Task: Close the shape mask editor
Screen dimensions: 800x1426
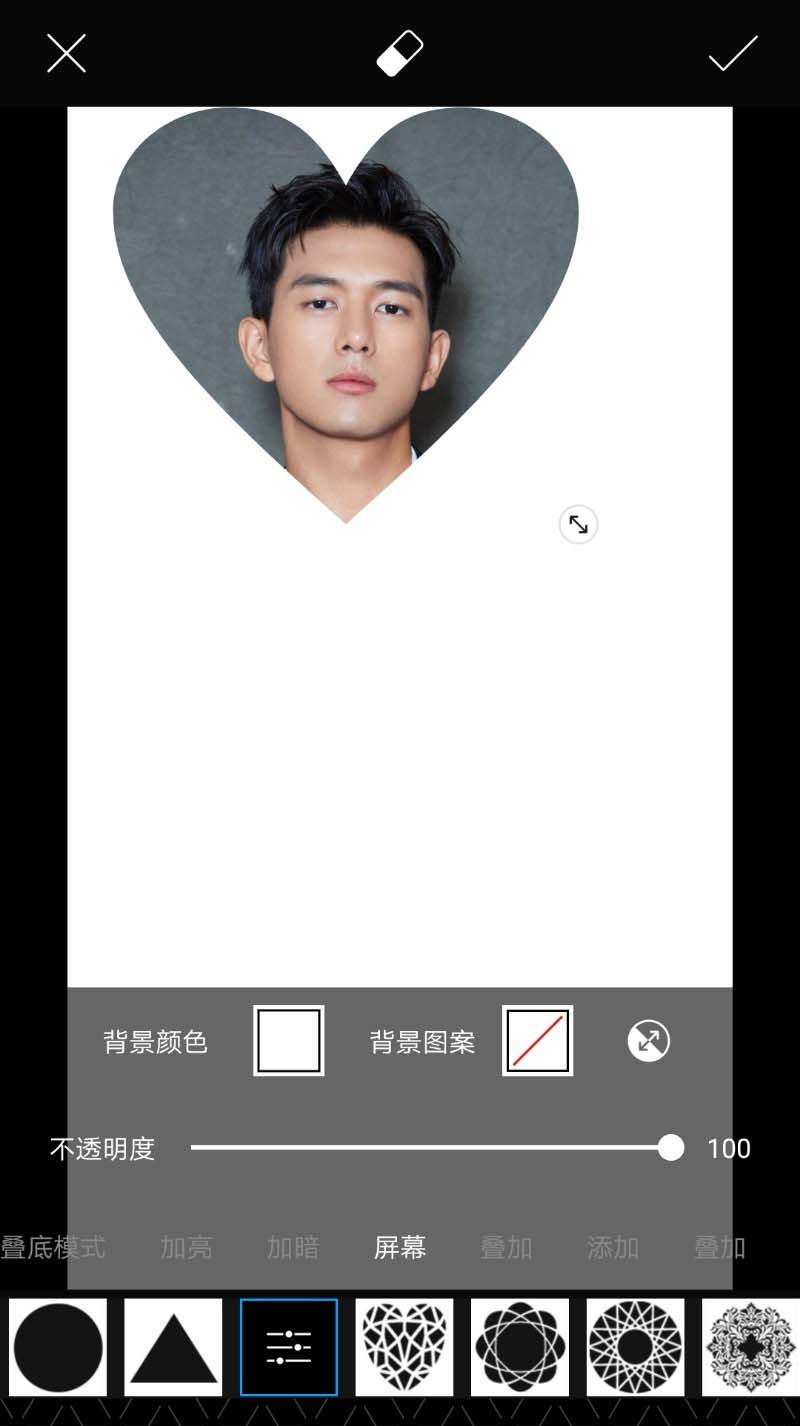Action: point(66,53)
